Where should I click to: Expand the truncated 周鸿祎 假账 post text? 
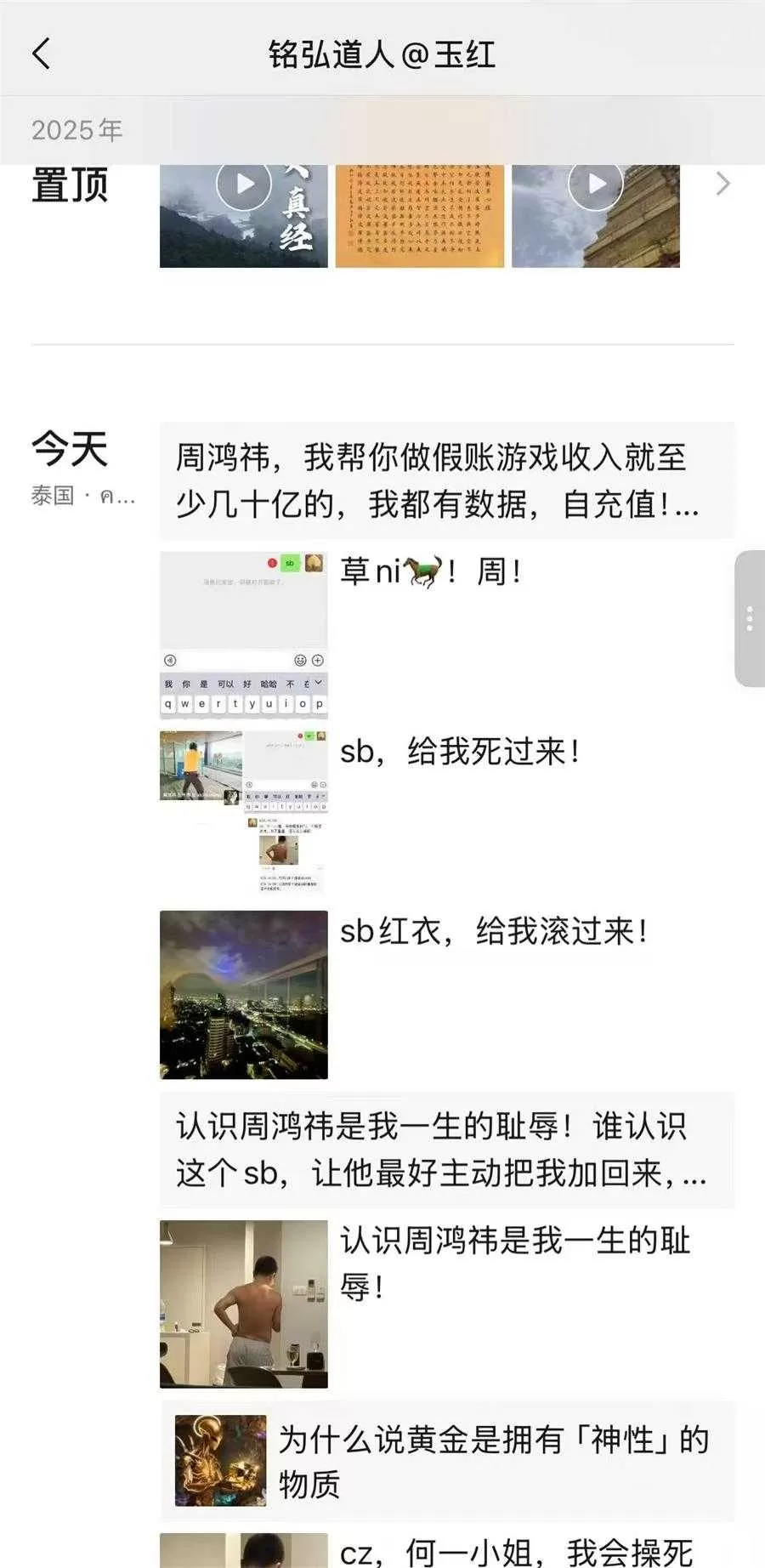click(442, 480)
